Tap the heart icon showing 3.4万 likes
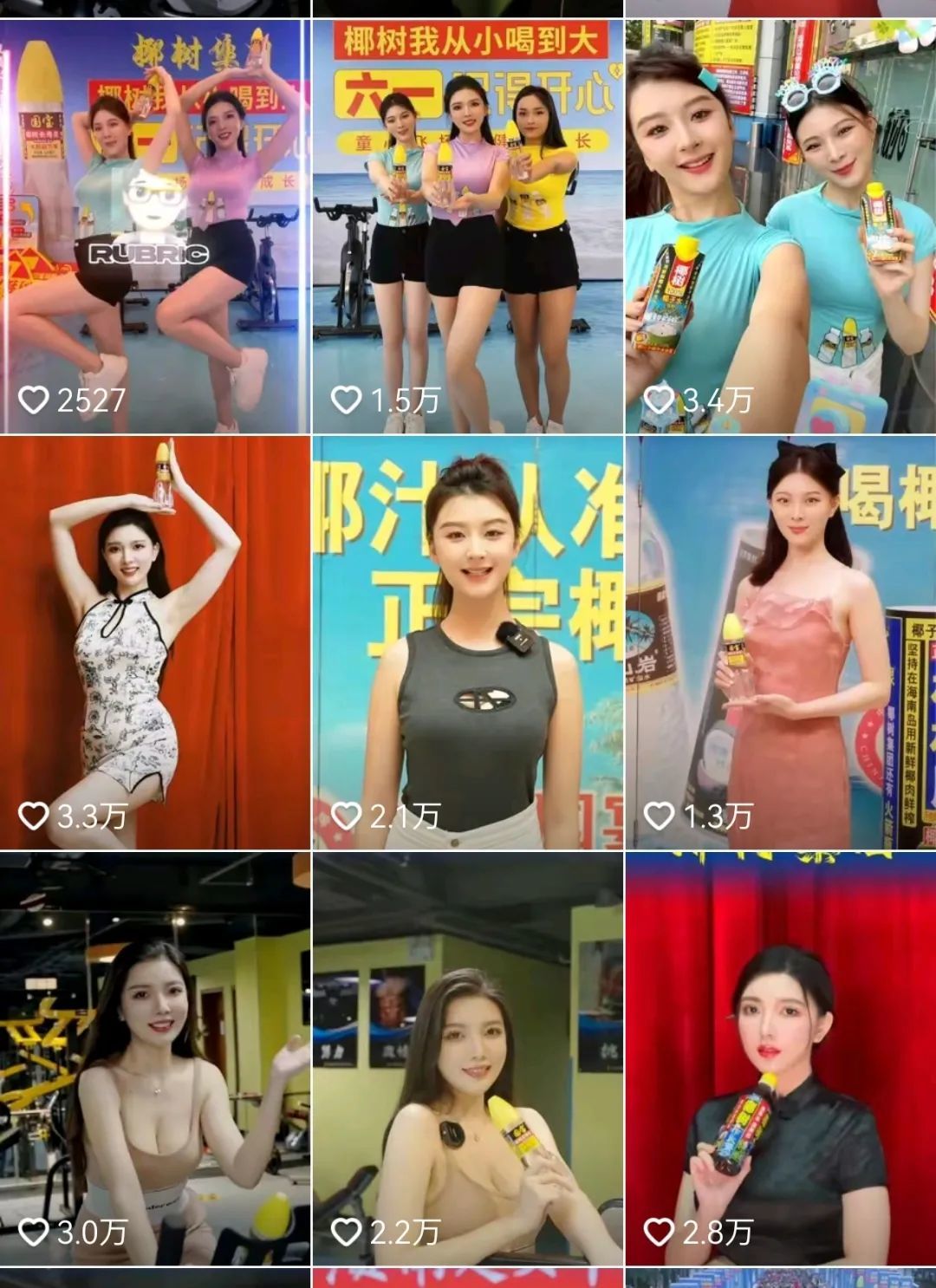Image resolution: width=936 pixels, height=1288 pixels. (660, 398)
